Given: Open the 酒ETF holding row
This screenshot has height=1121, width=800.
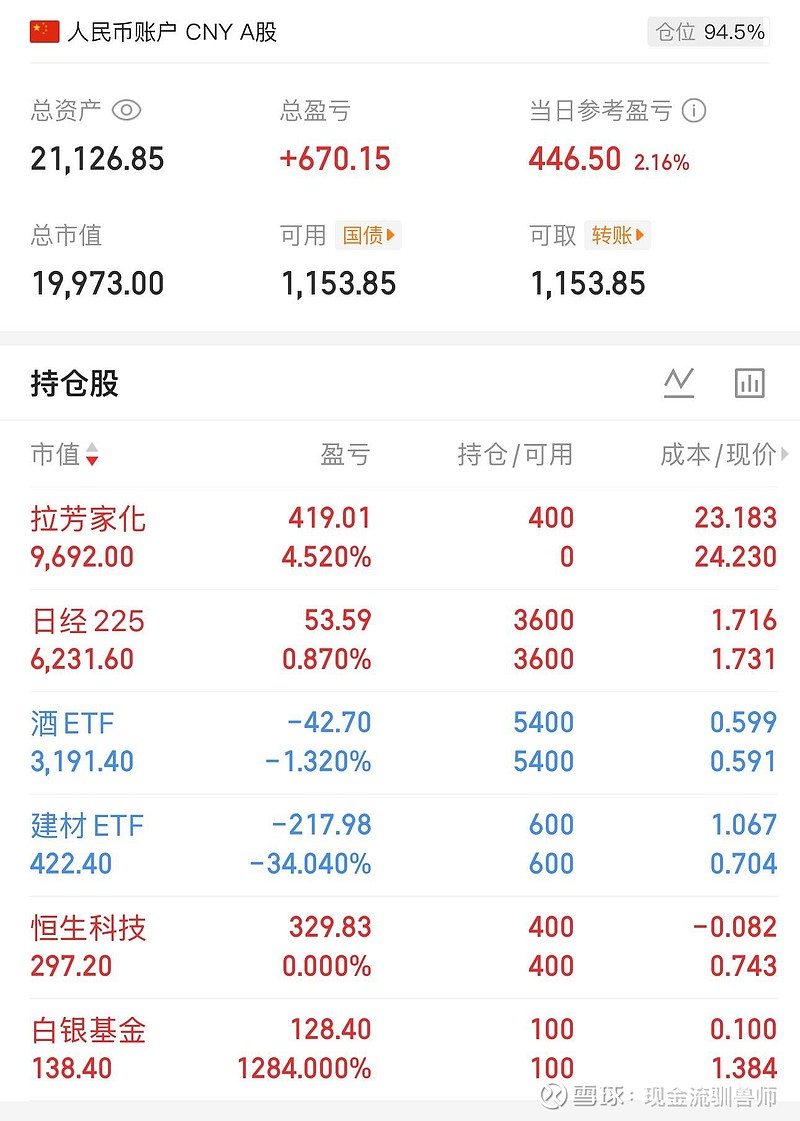Looking at the screenshot, I should point(403,742).
